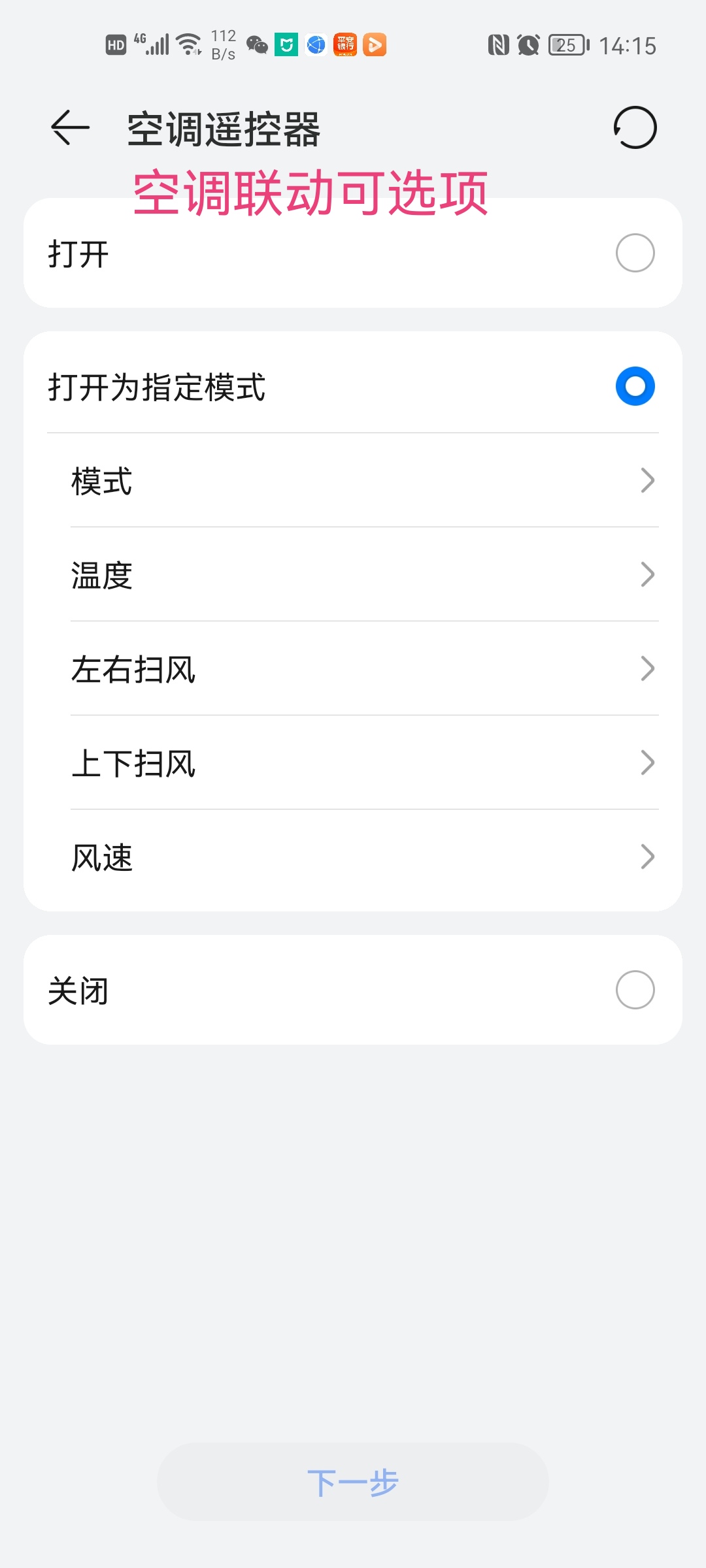Tap the 空调遥控器 title text
The image size is (706, 1568).
224,127
